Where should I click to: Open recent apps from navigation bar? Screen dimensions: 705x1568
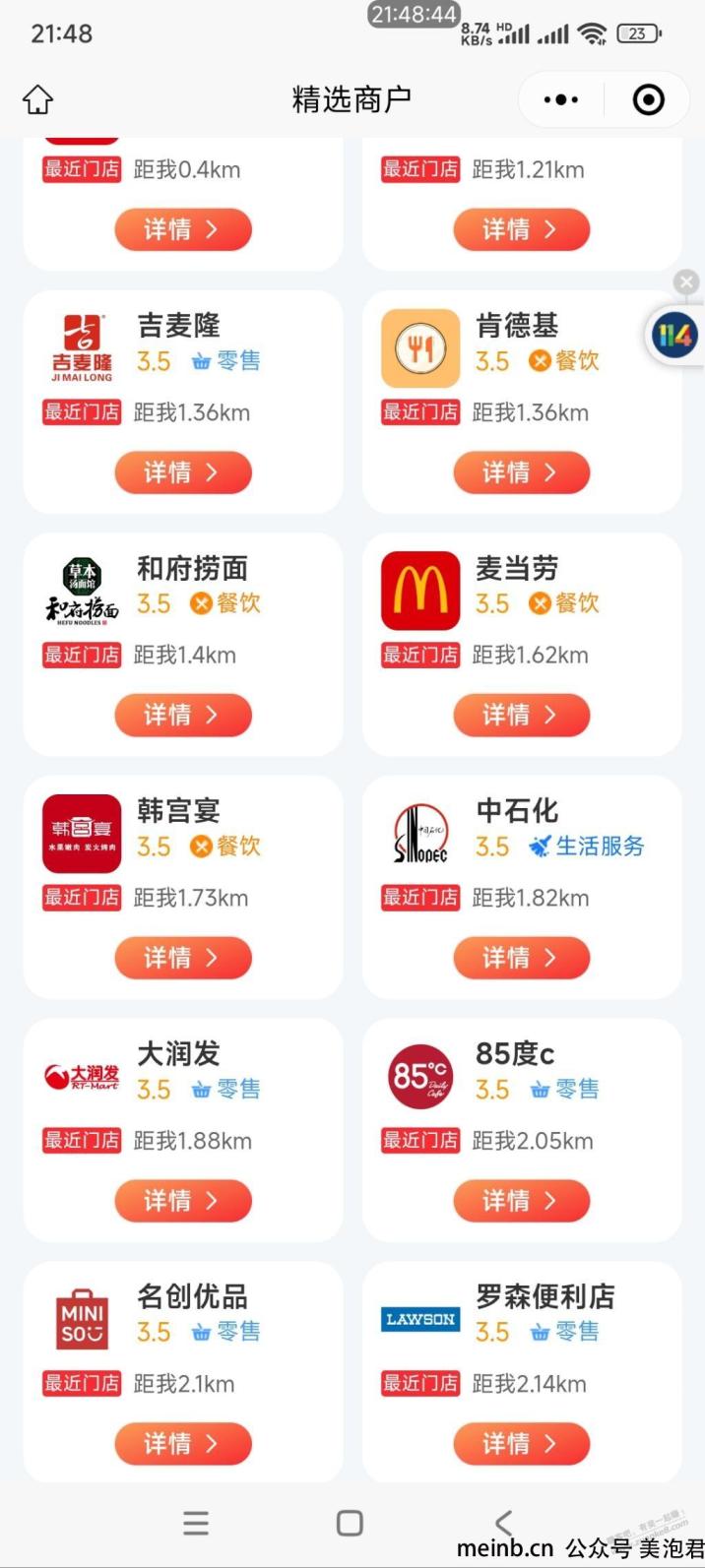(x=196, y=1523)
